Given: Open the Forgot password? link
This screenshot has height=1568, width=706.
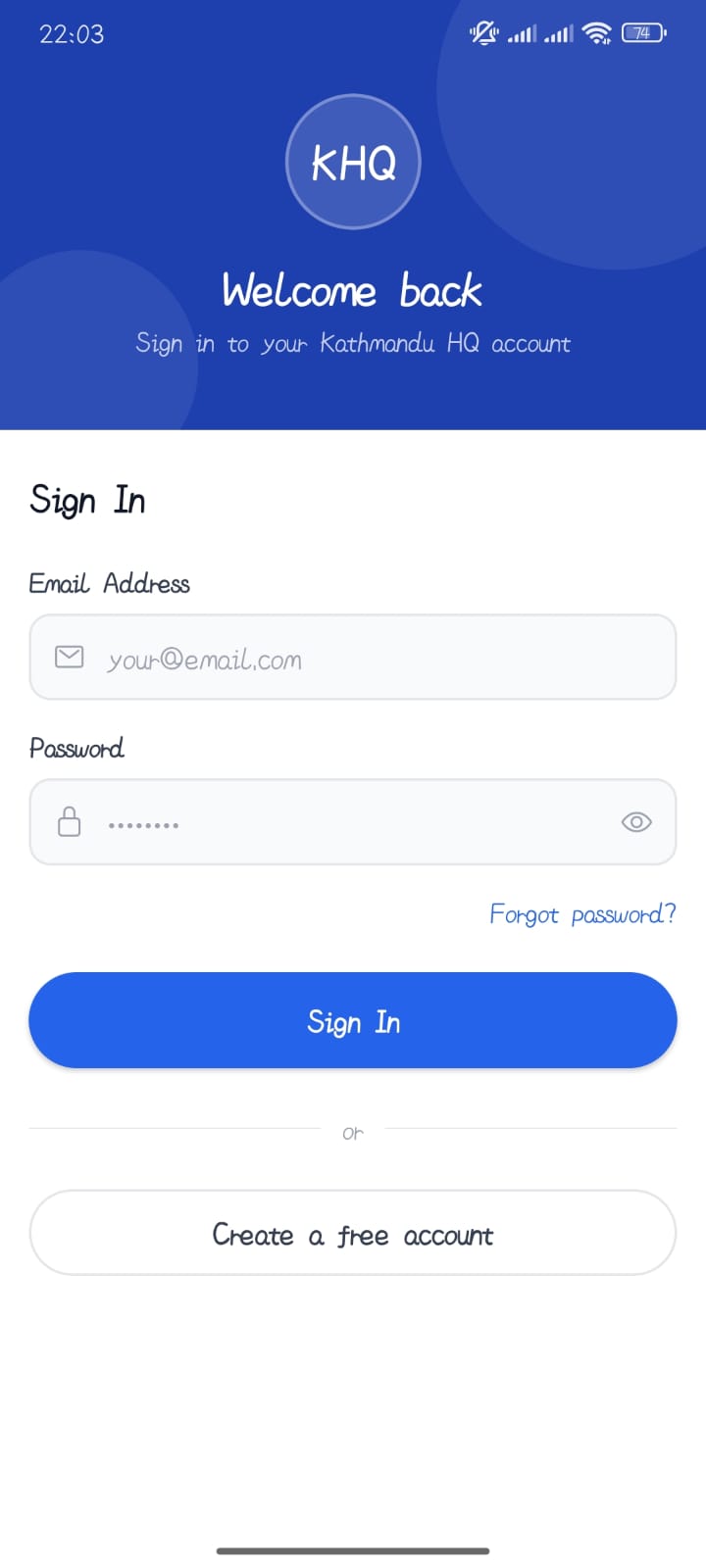Looking at the screenshot, I should (582, 914).
